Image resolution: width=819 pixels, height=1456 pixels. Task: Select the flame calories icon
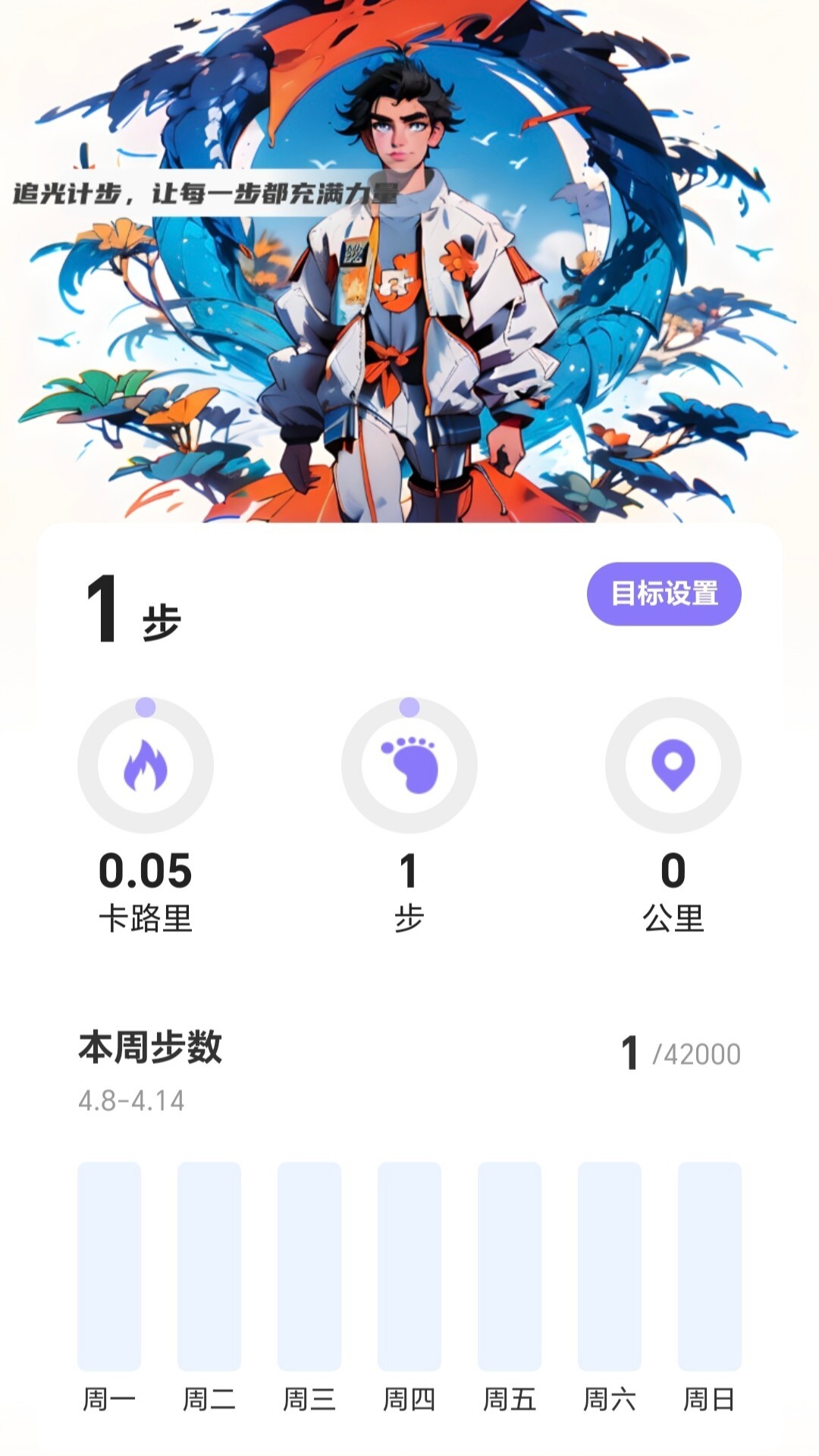click(146, 767)
